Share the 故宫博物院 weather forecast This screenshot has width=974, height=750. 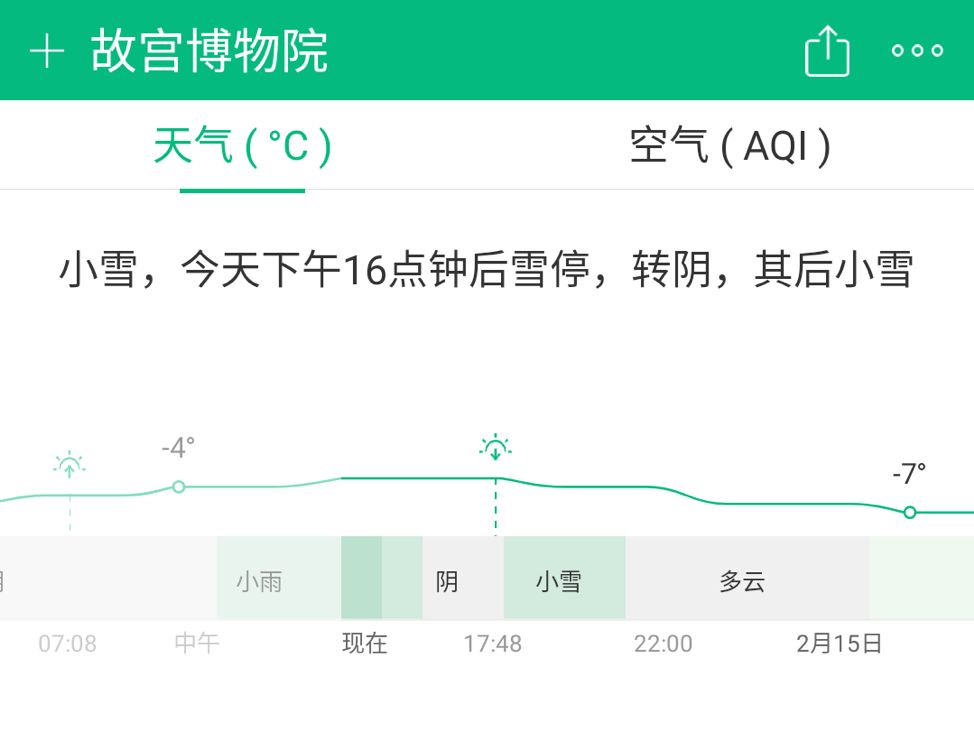(x=827, y=51)
